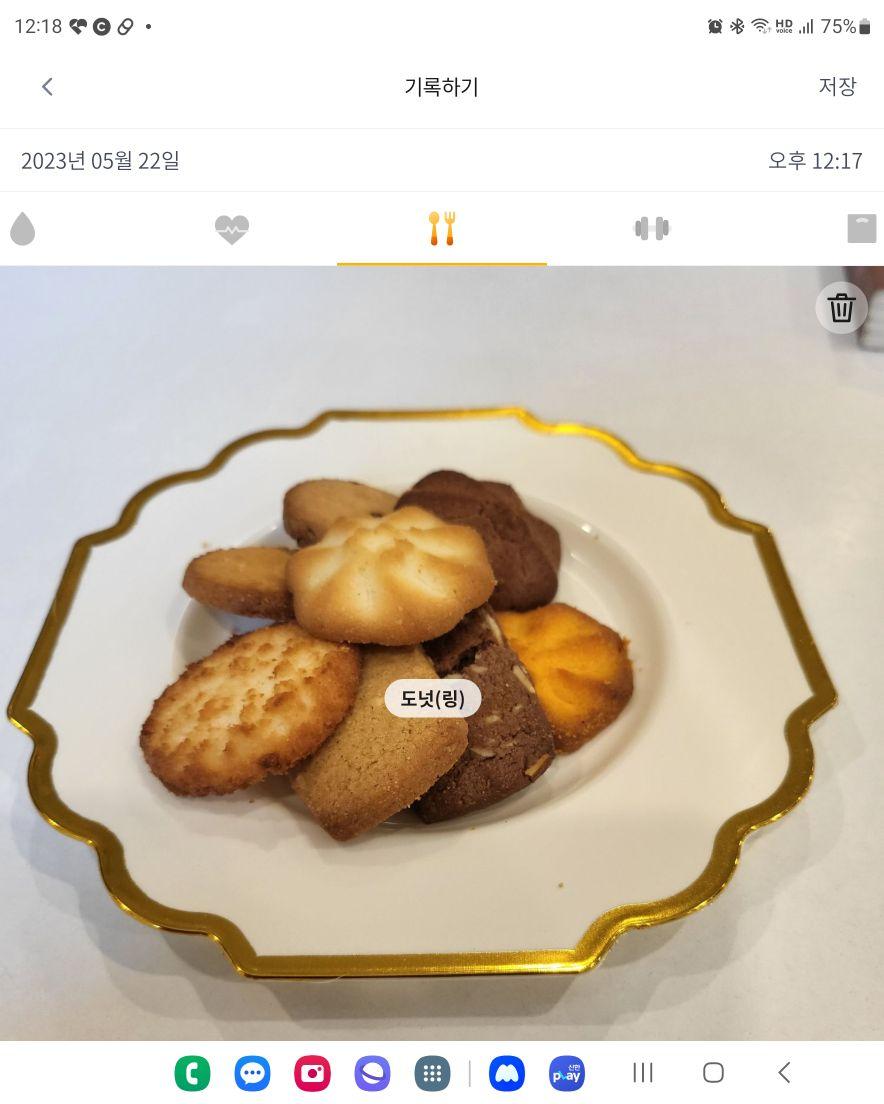The image size is (884, 1104).
Task: Open Samsung Internet browser from the taskbar
Action: pyautogui.click(x=372, y=1073)
